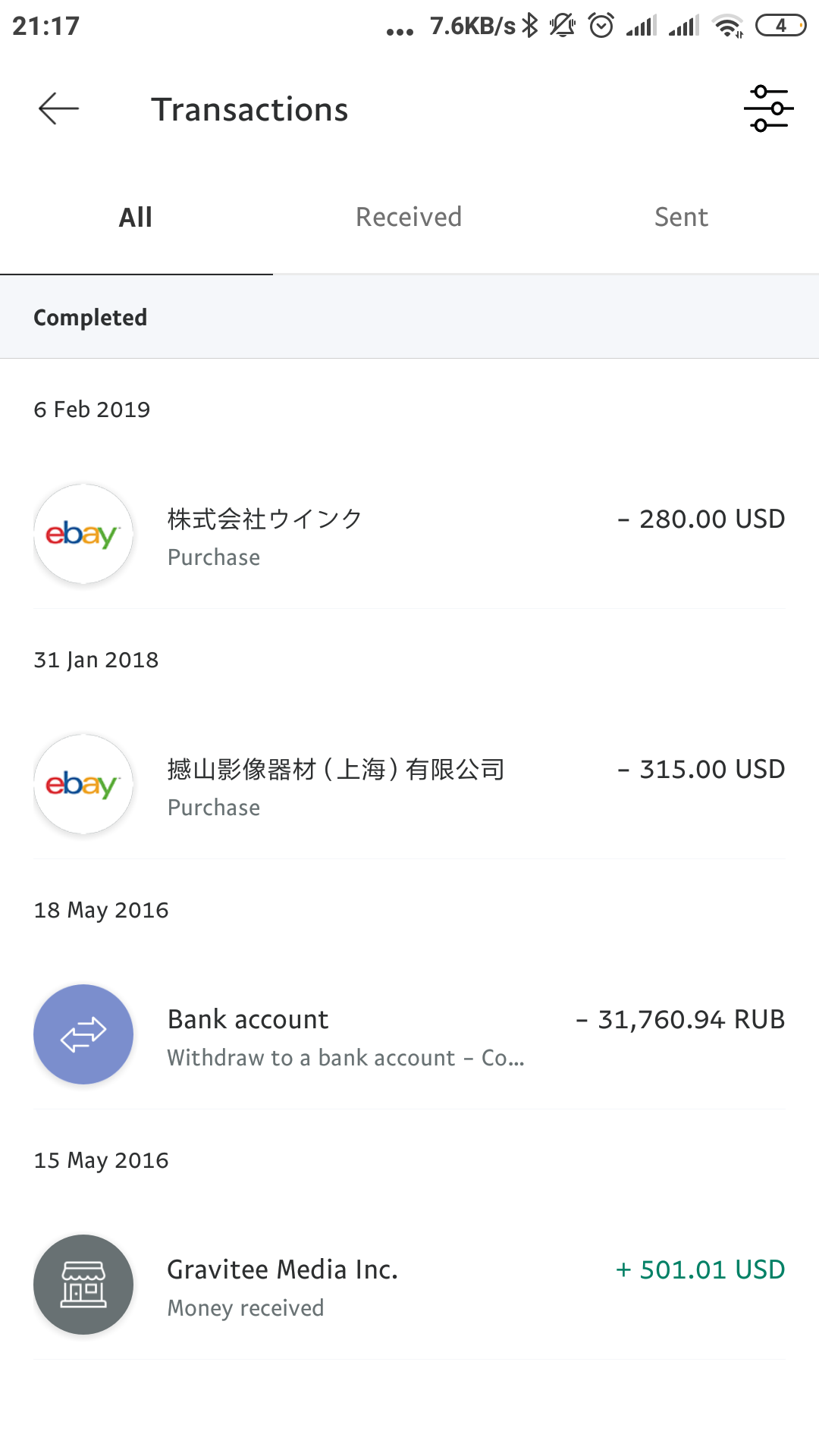
Task: Open the transaction filter settings
Action: pyautogui.click(x=768, y=108)
